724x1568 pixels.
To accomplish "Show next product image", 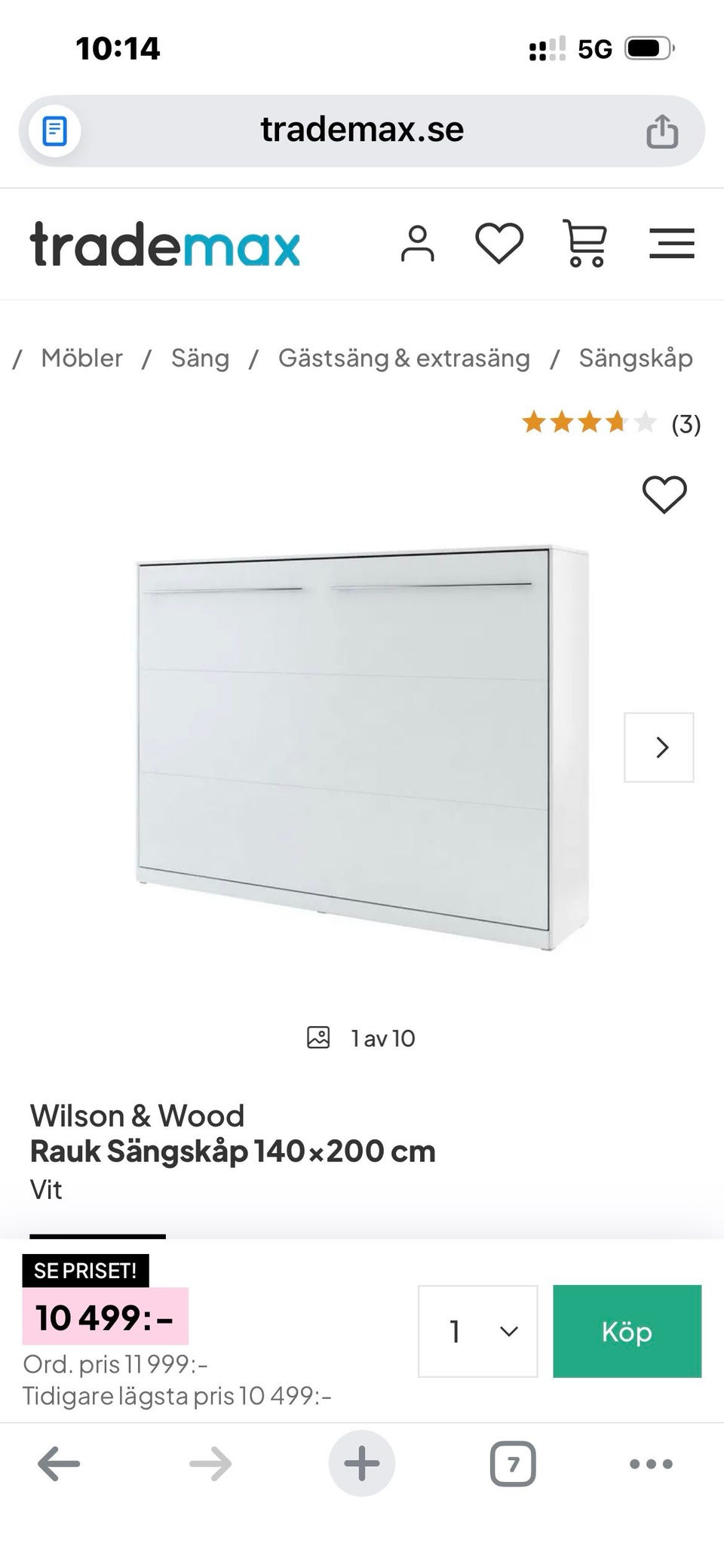I will pos(659,747).
